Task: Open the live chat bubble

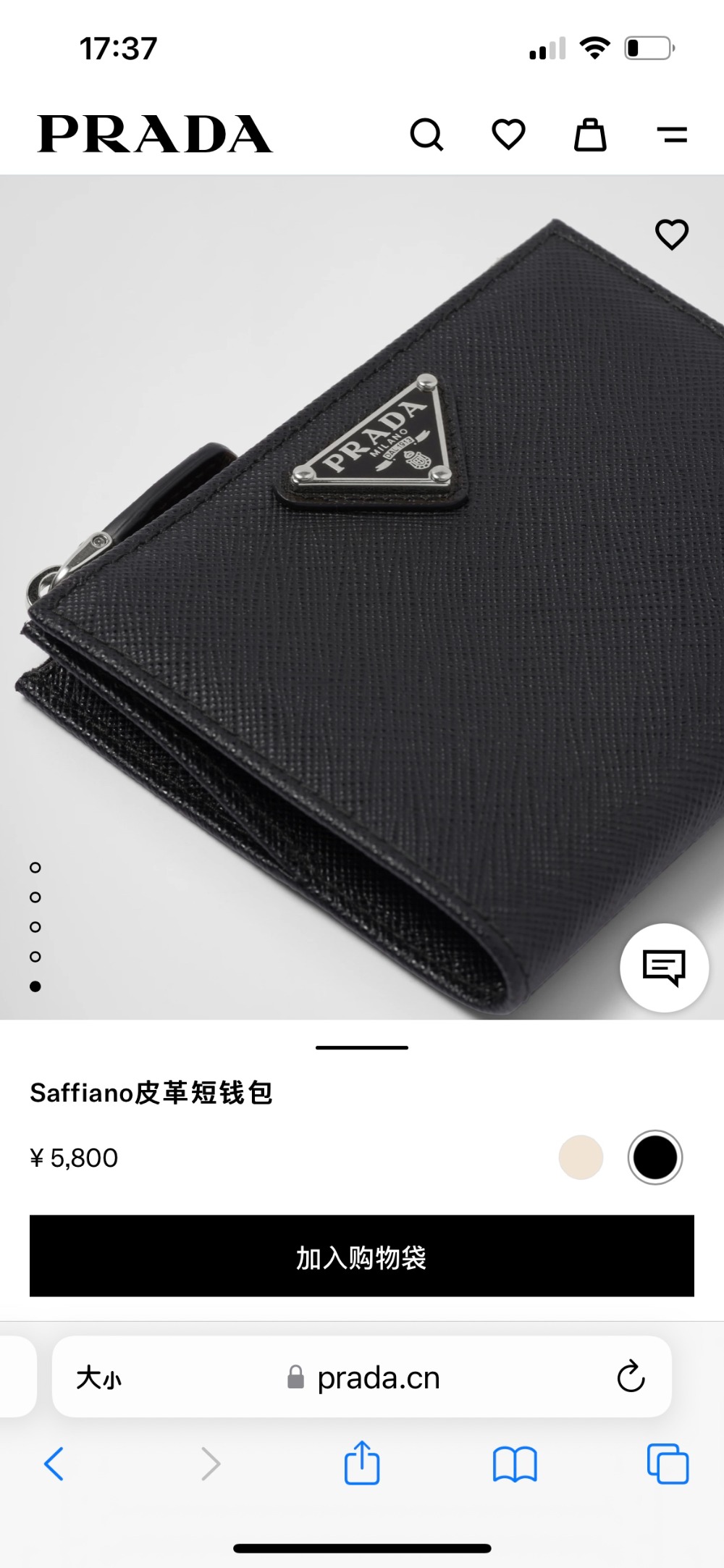Action: coord(664,968)
